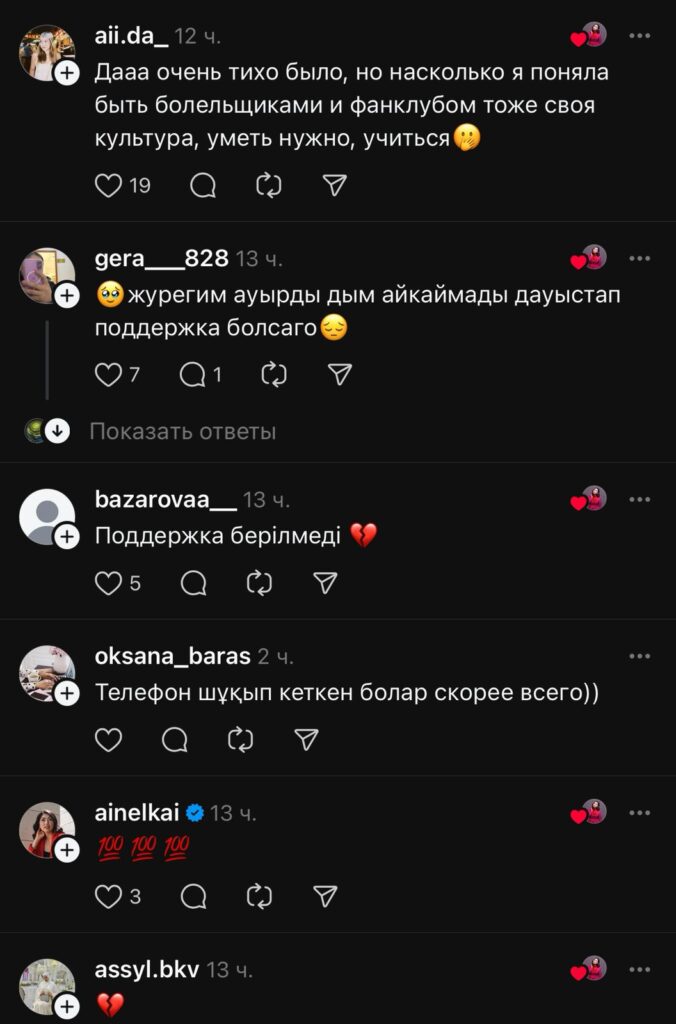Expand hidden replies with Показать ответы
676x1024 pixels.
(x=182, y=431)
